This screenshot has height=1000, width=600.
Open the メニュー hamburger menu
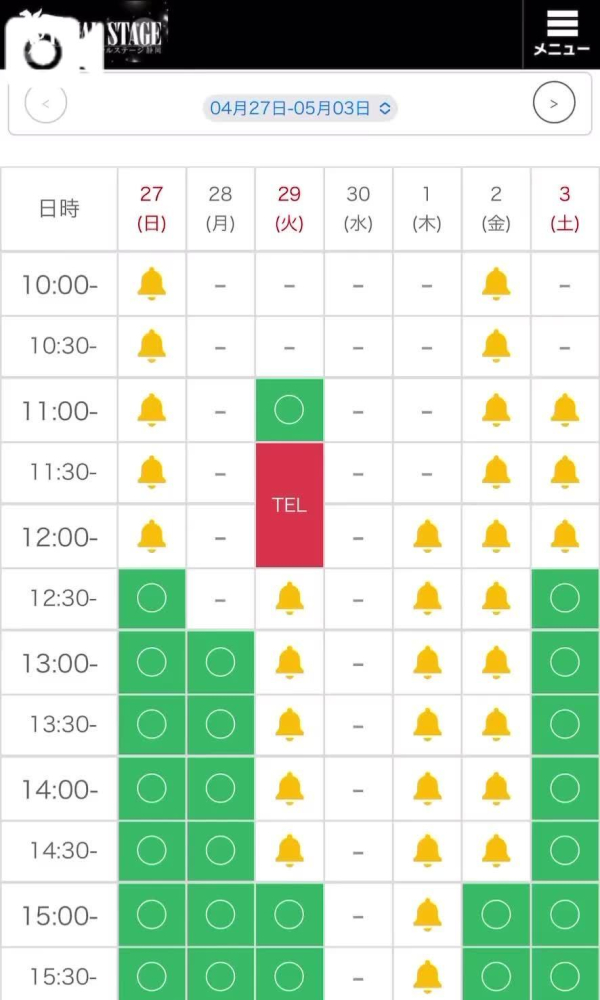click(562, 34)
